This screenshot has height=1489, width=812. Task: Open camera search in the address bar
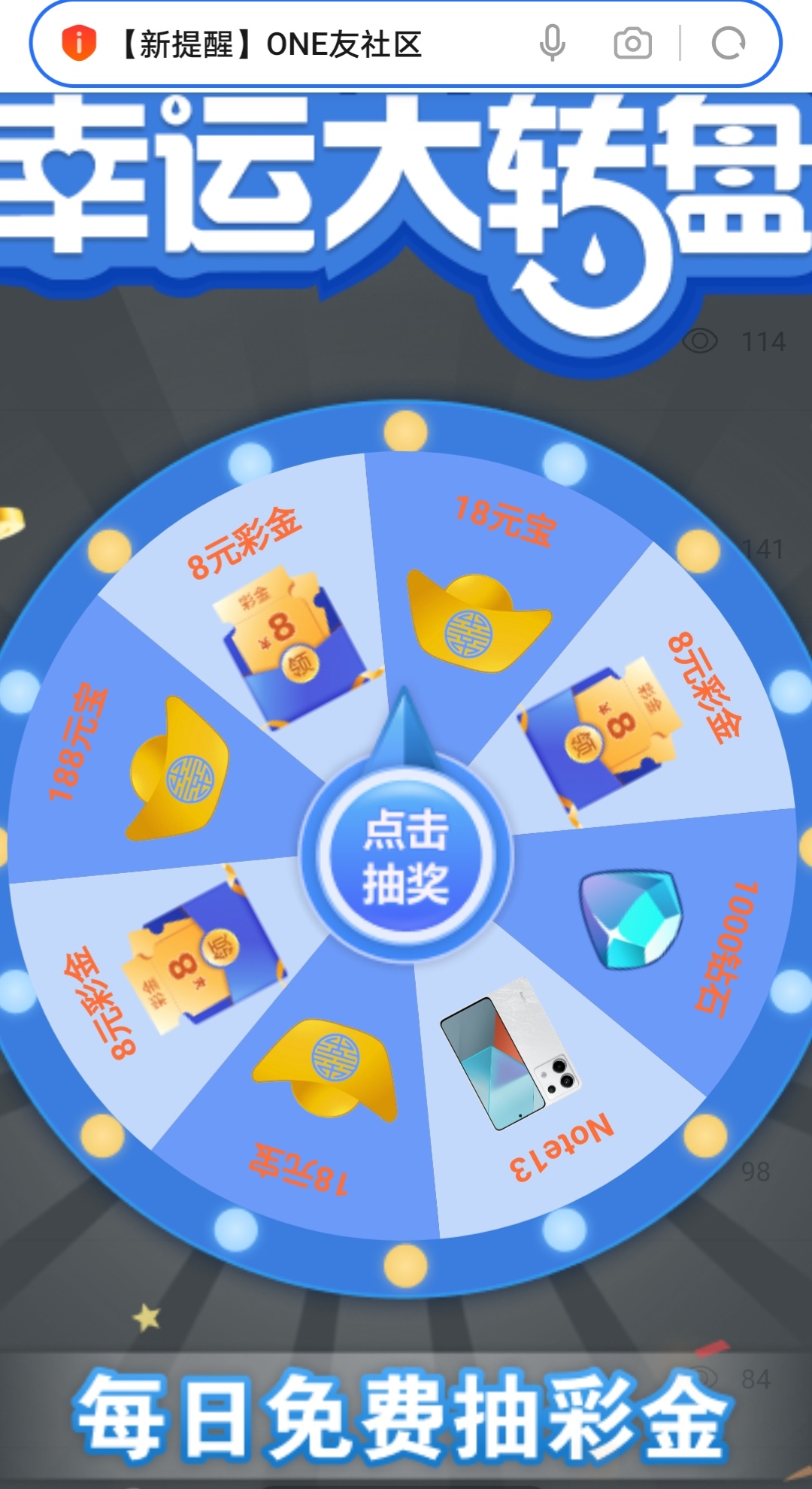tap(632, 44)
